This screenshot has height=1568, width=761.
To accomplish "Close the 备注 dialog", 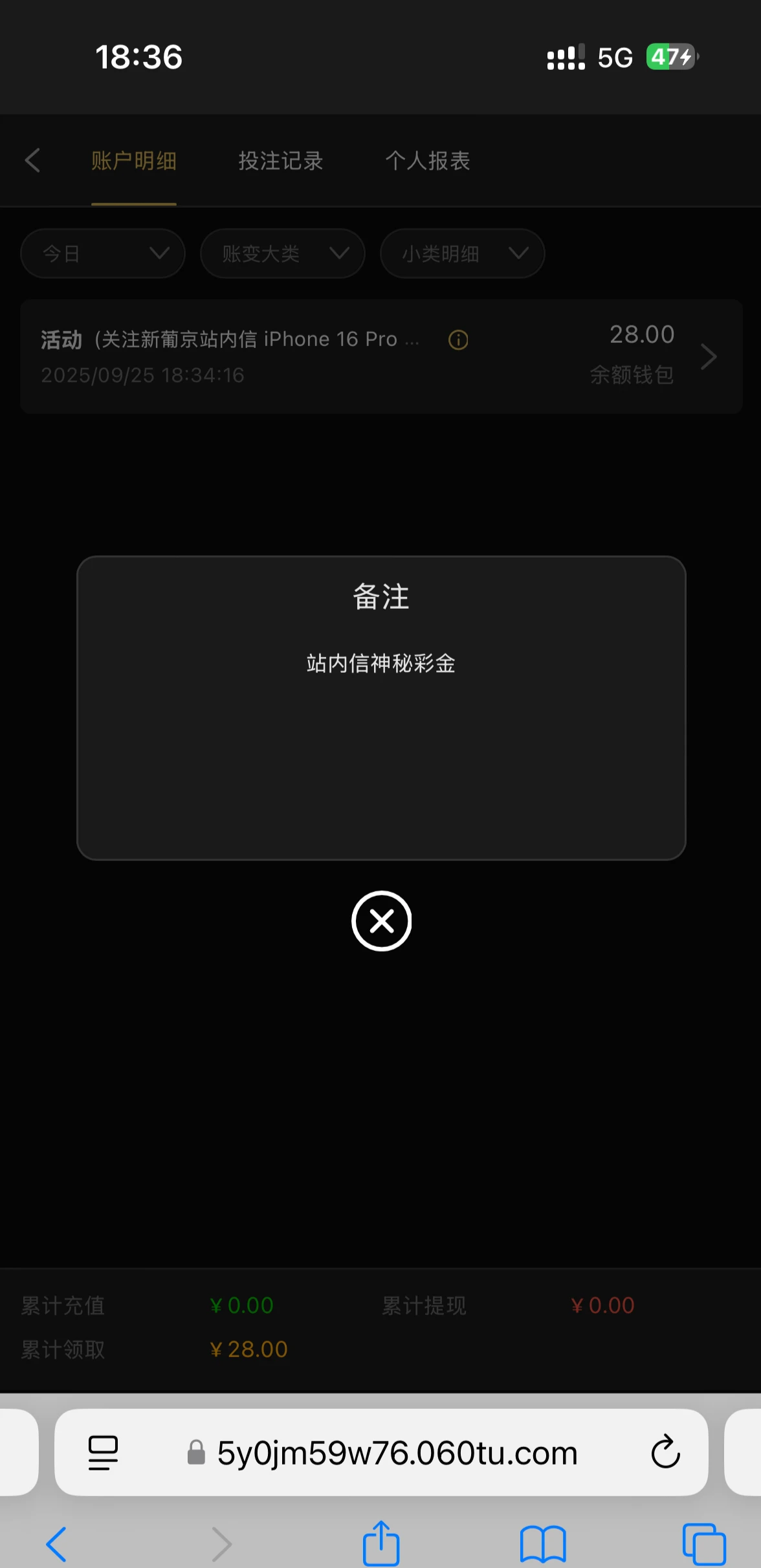I will click(x=381, y=920).
